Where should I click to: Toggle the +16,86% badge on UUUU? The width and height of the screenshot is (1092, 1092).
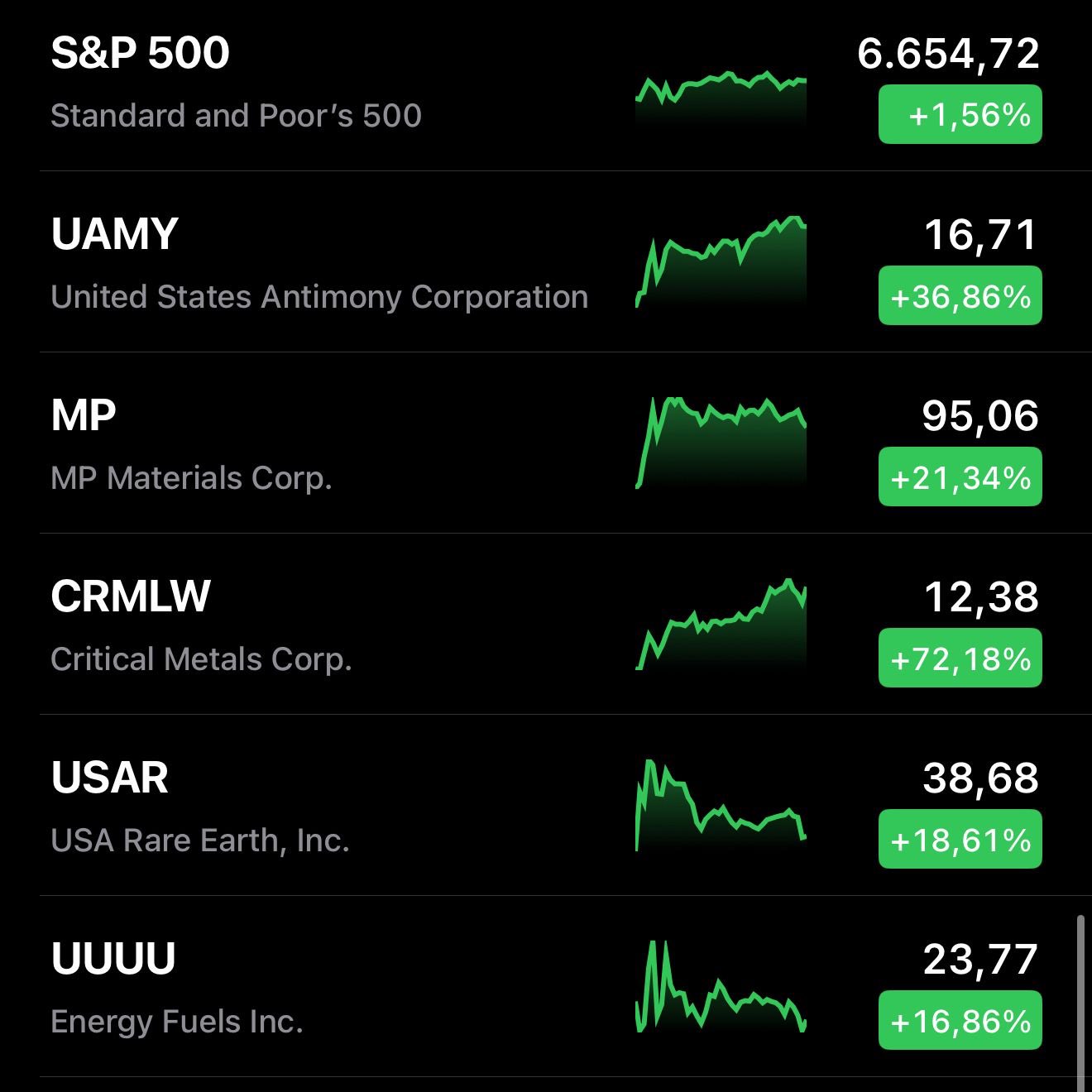pos(960,1021)
